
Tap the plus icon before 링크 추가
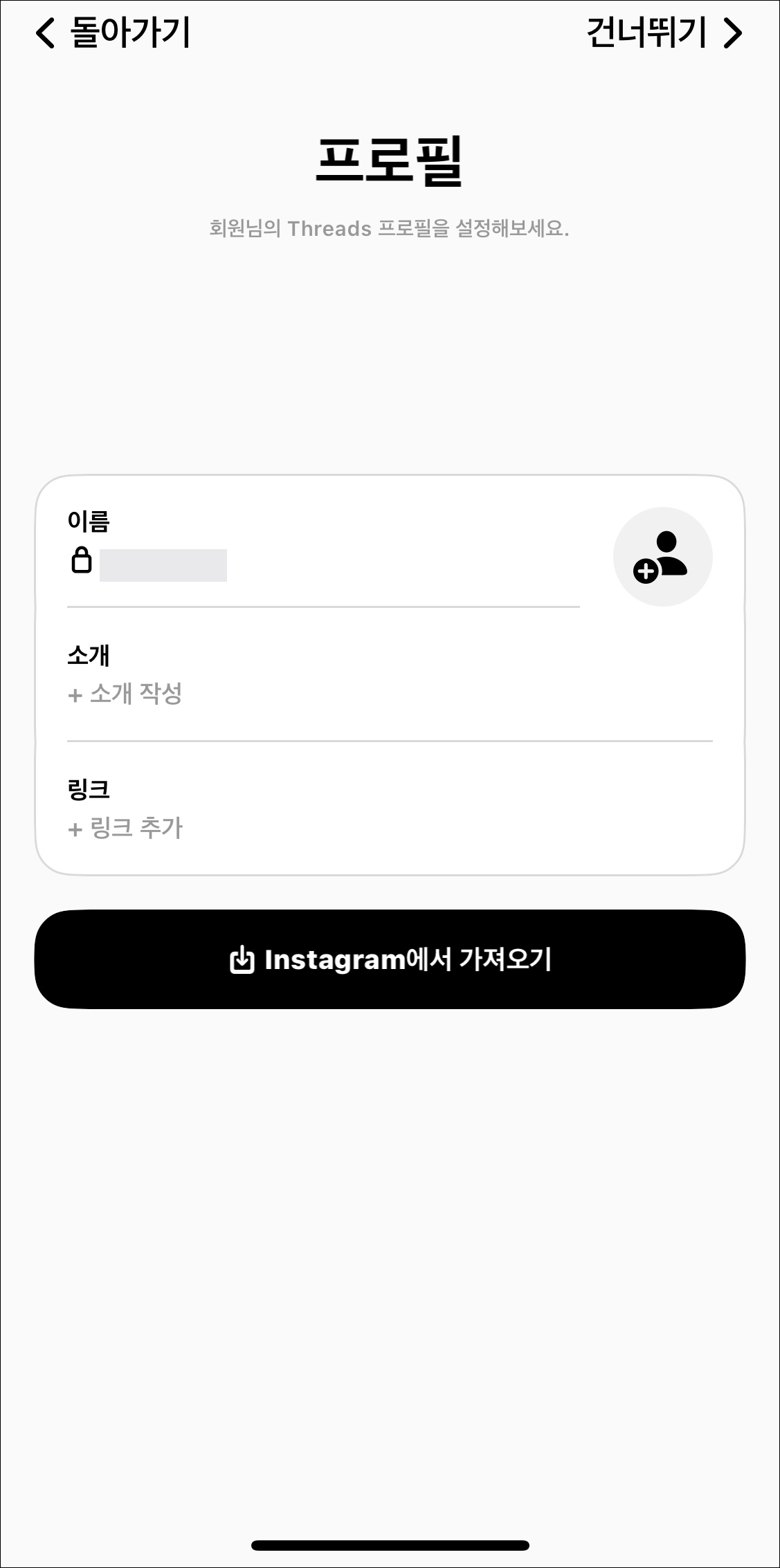click(74, 829)
